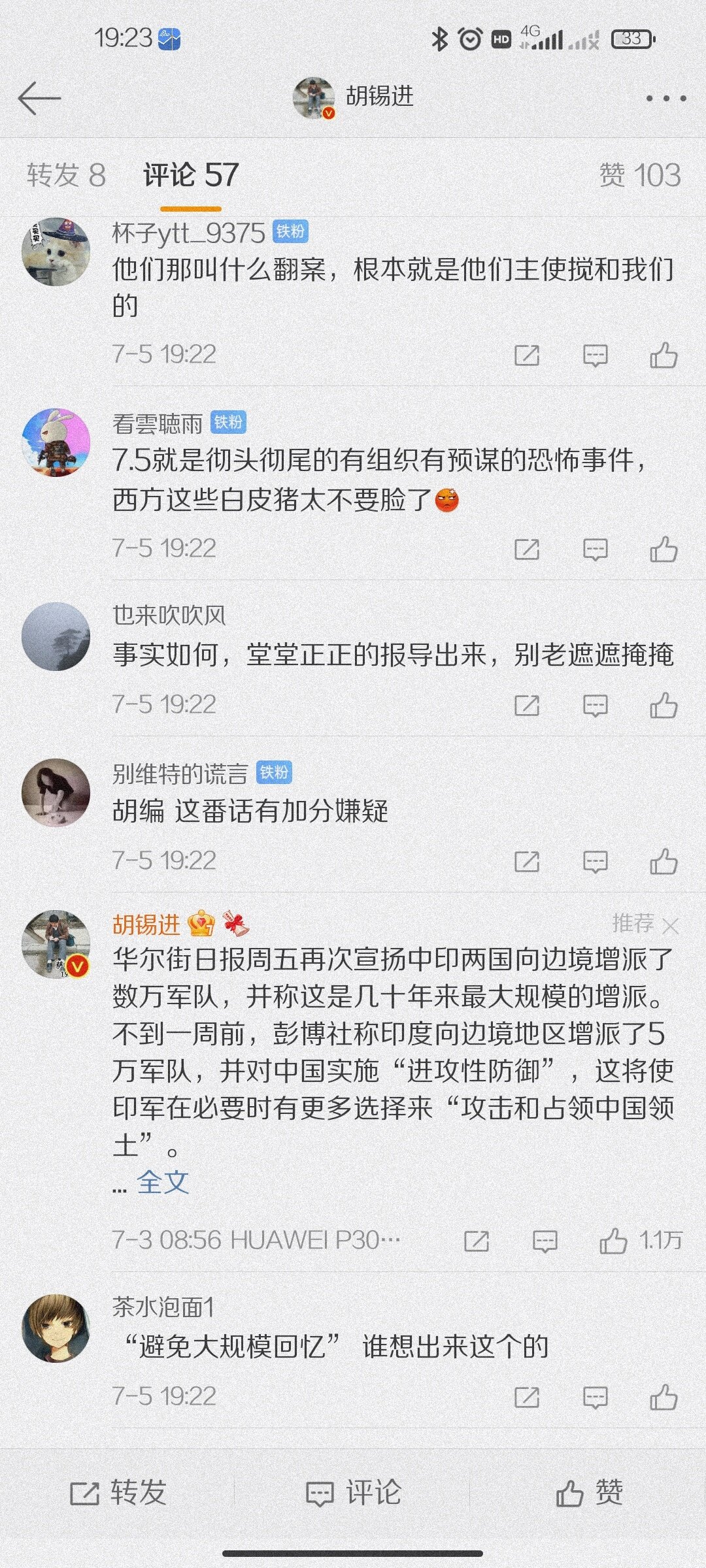This screenshot has width=706, height=1568.
Task: Reply to 看雲聽雨's comment
Action: pos(595,549)
